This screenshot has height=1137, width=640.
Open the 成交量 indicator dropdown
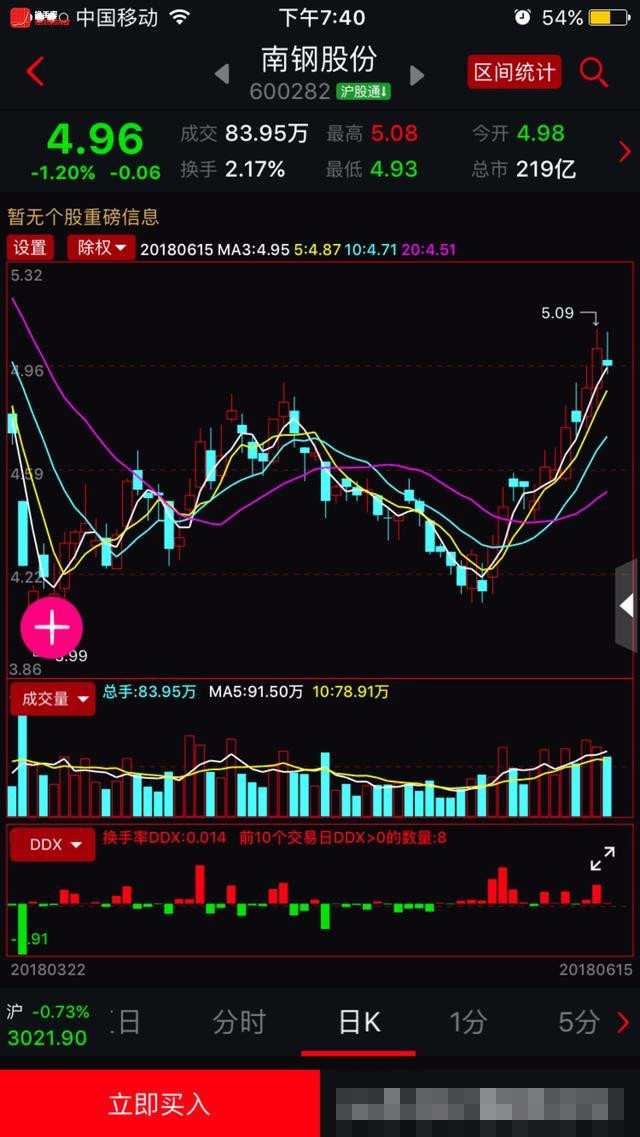pos(53,699)
